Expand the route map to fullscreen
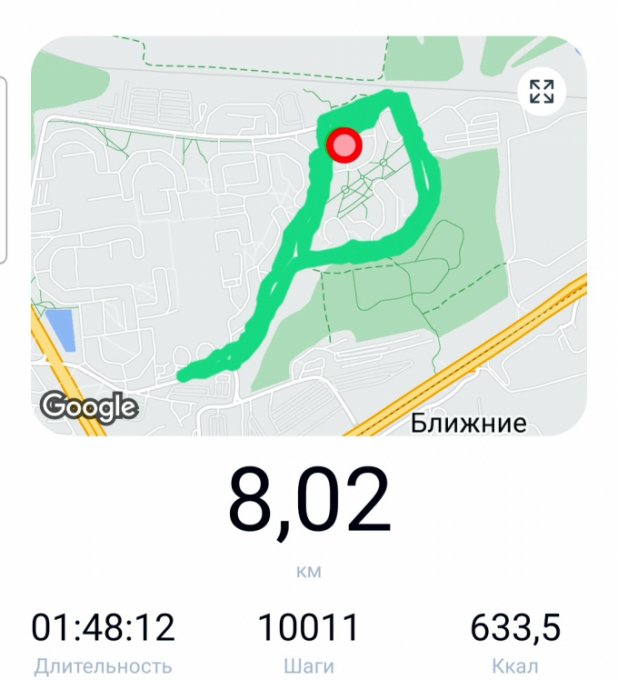Screen dimensions: 618x680 pos(541,93)
